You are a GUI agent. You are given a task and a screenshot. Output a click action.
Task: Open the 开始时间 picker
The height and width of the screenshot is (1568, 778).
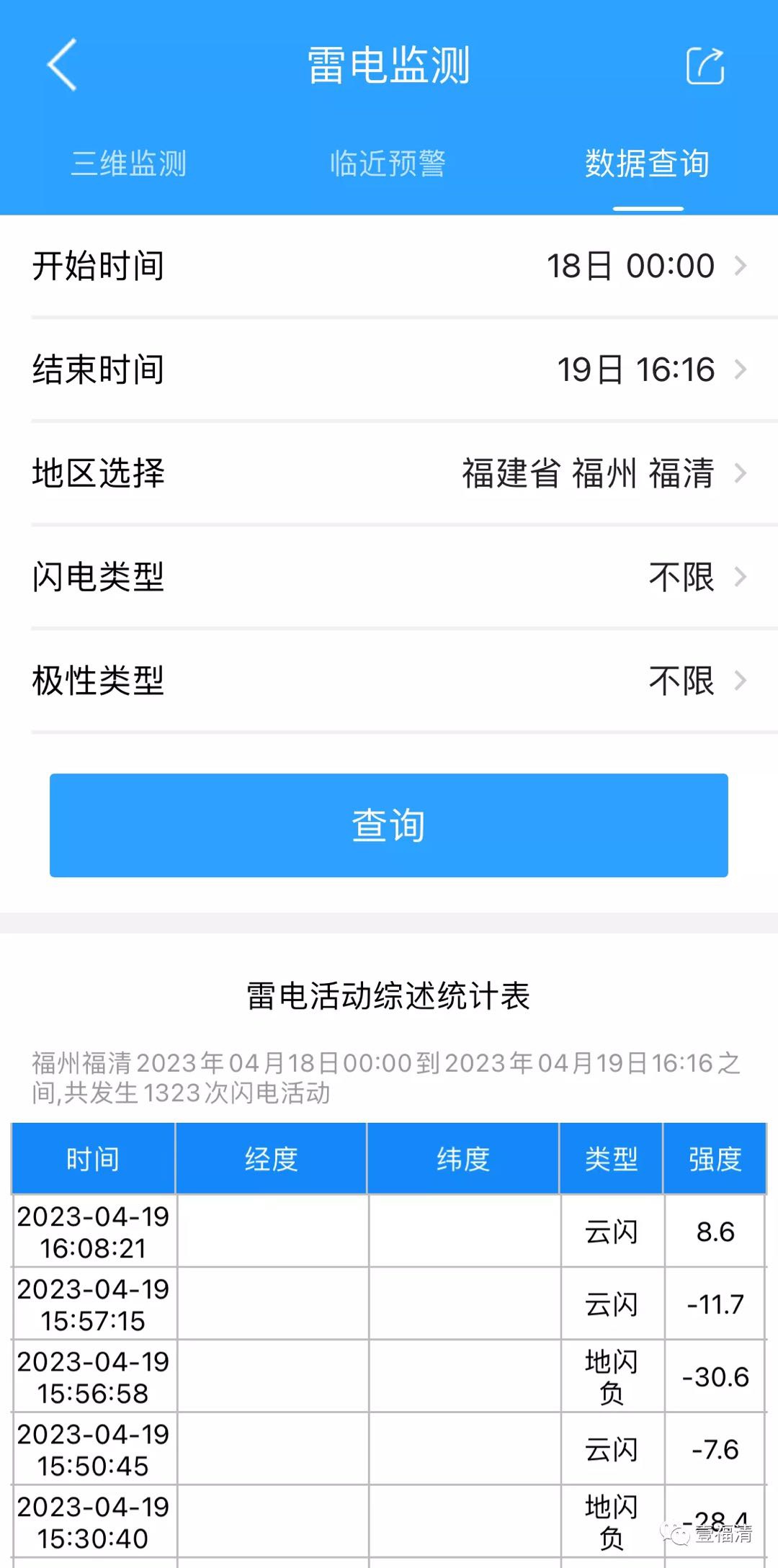(389, 266)
